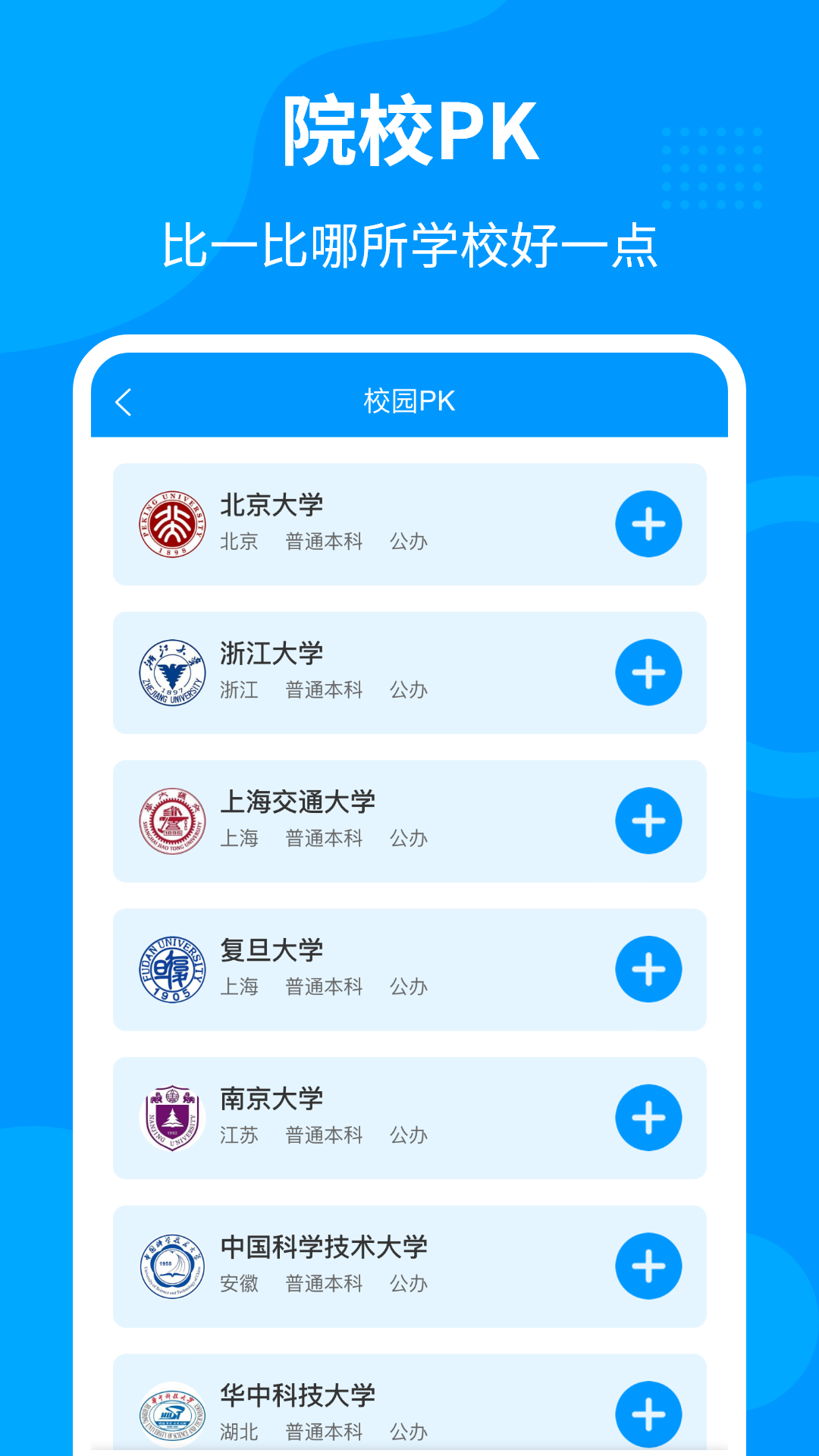Add 复旦大学 using its plus button
This screenshot has height=1456, width=819.
pyautogui.click(x=648, y=969)
